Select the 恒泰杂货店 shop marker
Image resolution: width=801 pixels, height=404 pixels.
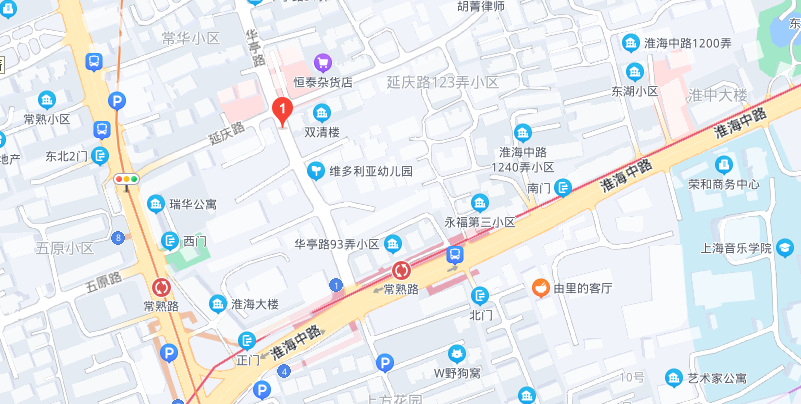[x=323, y=63]
